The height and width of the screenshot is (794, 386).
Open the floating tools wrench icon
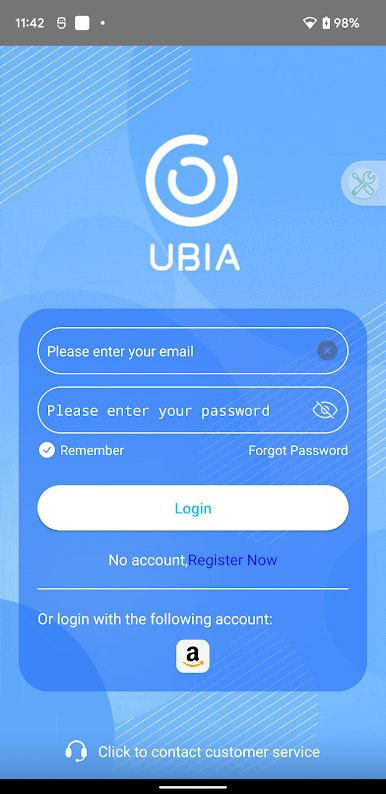(364, 183)
